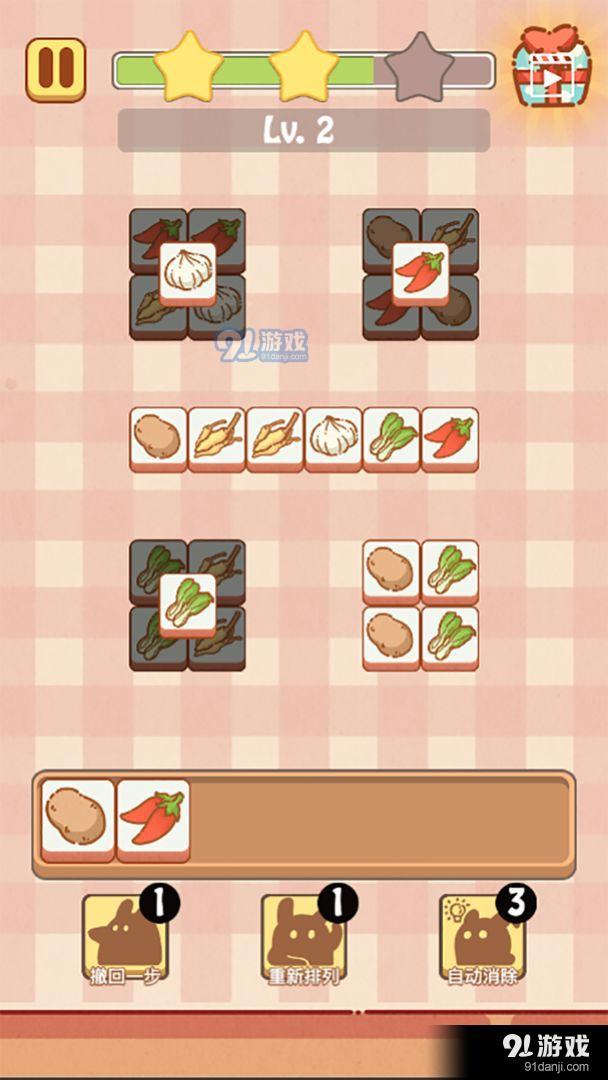Open the gift box video reward

[x=552, y=68]
